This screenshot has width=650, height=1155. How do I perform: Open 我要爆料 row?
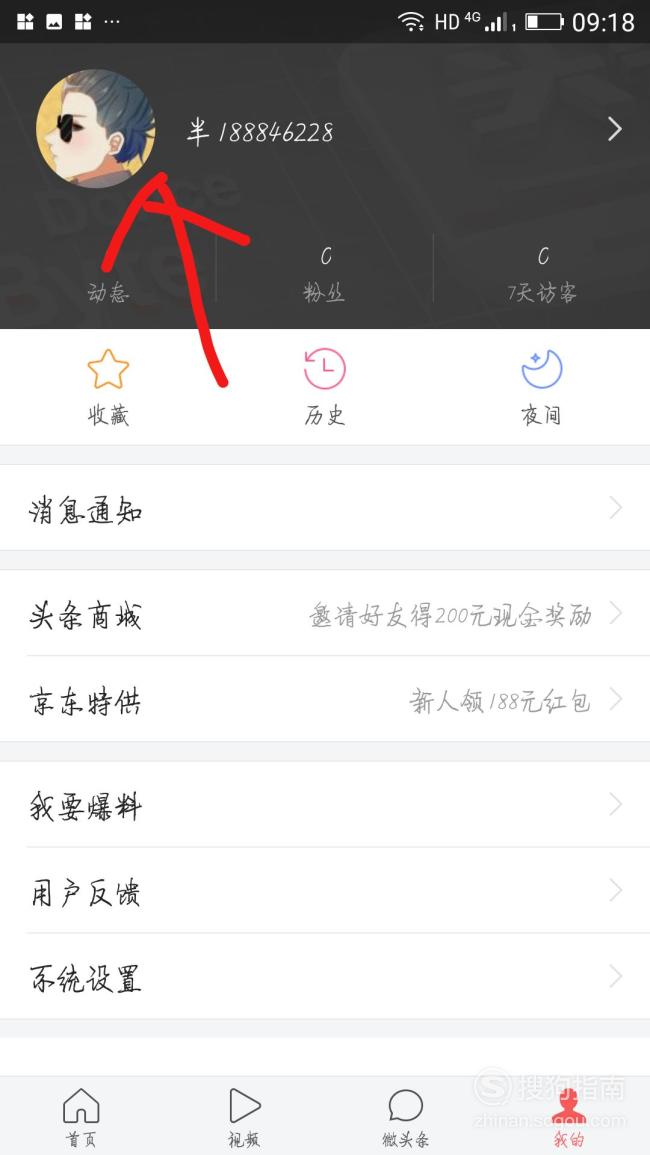tap(325, 804)
